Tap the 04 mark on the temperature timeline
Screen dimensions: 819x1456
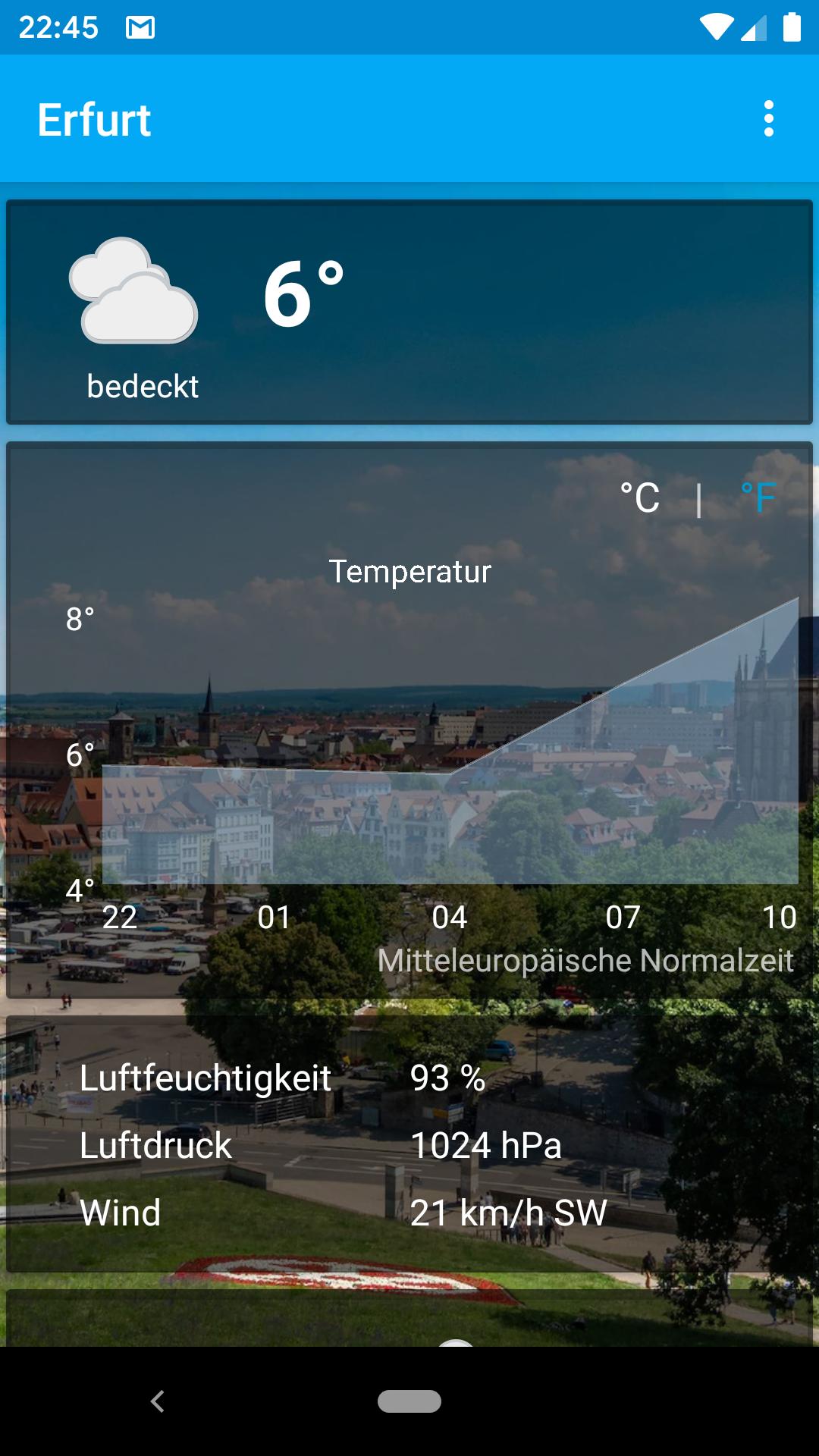[x=449, y=918]
